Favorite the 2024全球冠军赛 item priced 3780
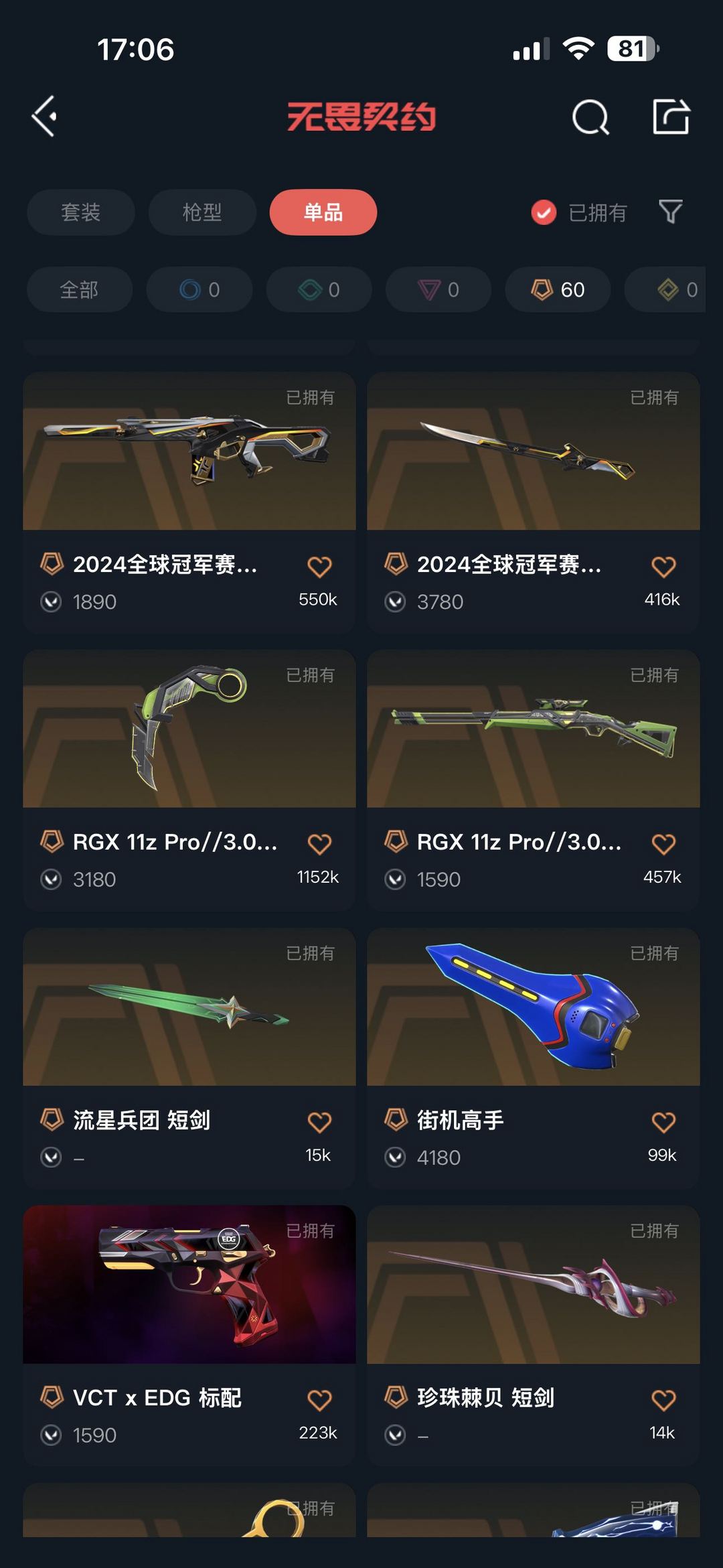Viewport: 723px width, 1568px height. tap(663, 567)
